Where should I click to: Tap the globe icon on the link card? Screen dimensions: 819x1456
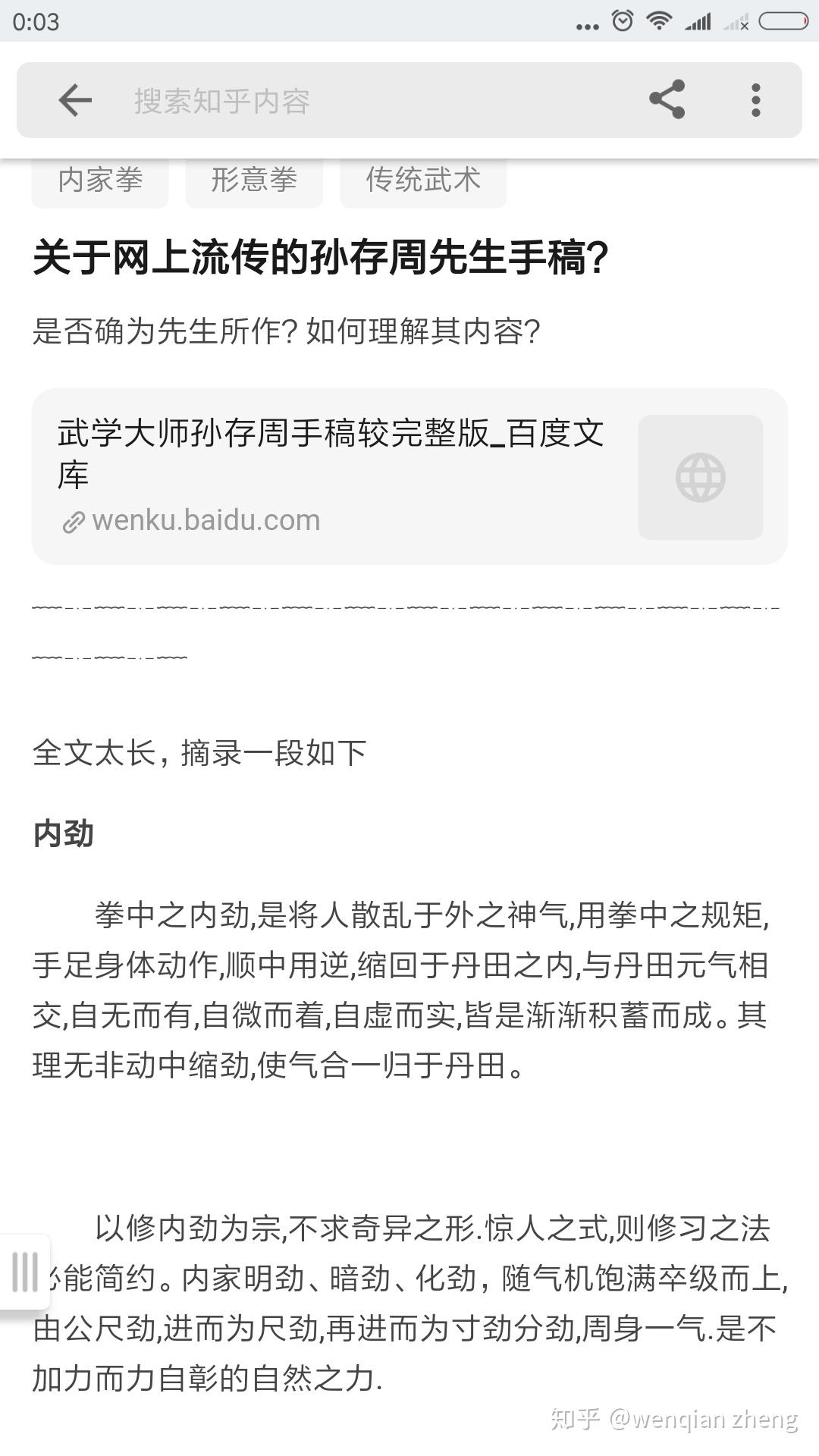coord(699,477)
